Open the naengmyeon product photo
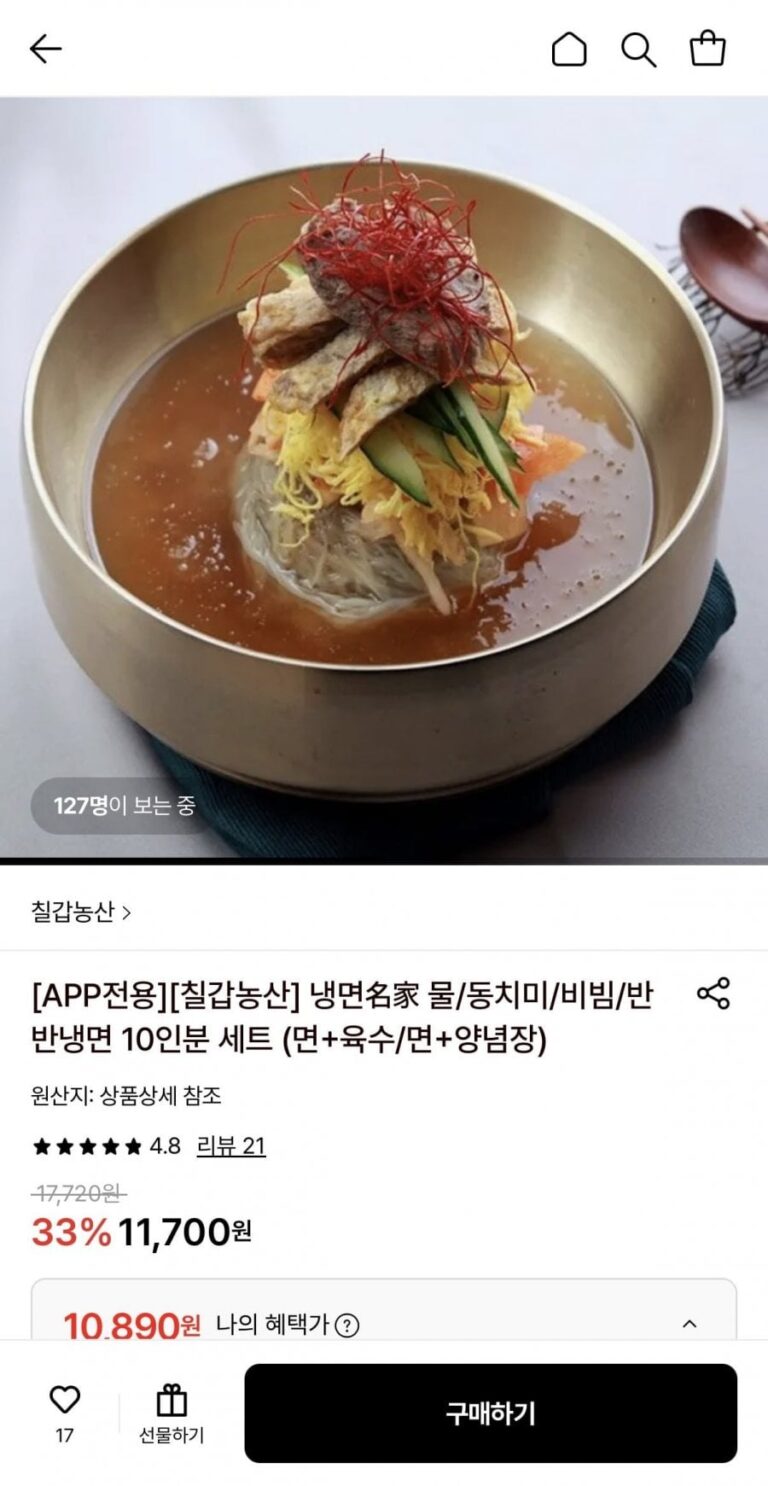Screen dimensions: 768x1486 [x=384, y=478]
